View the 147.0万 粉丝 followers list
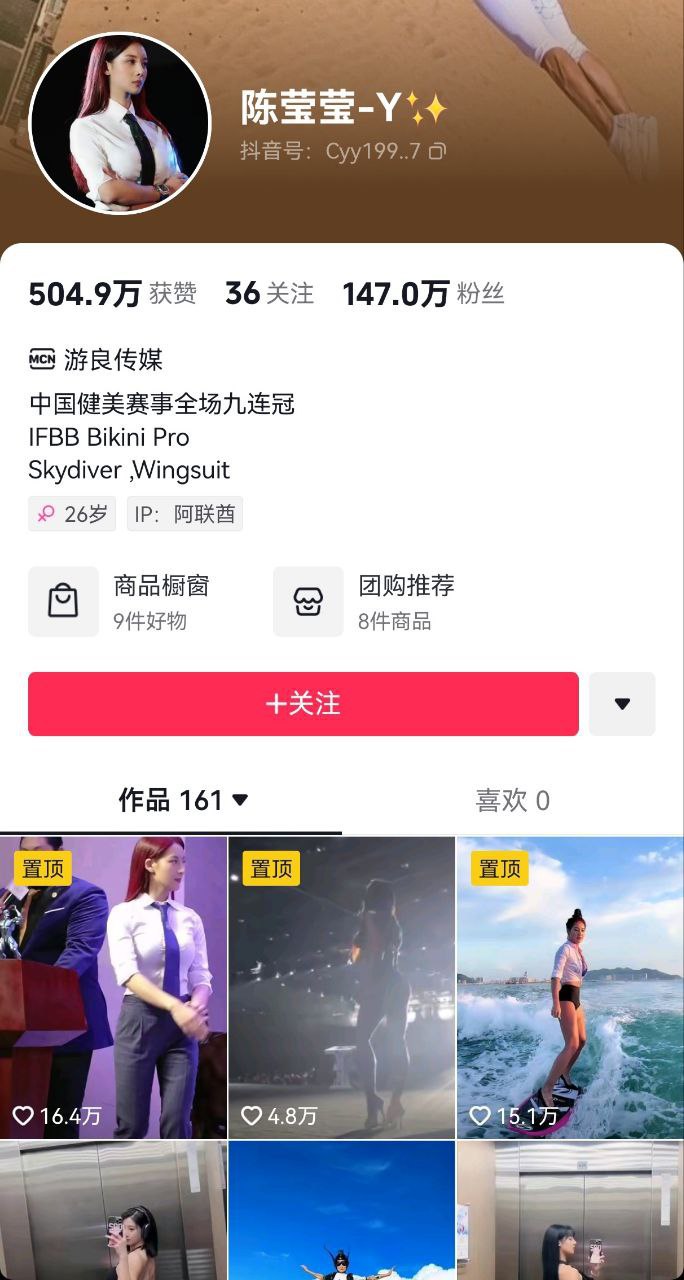The height and width of the screenshot is (1280, 684). tap(423, 294)
